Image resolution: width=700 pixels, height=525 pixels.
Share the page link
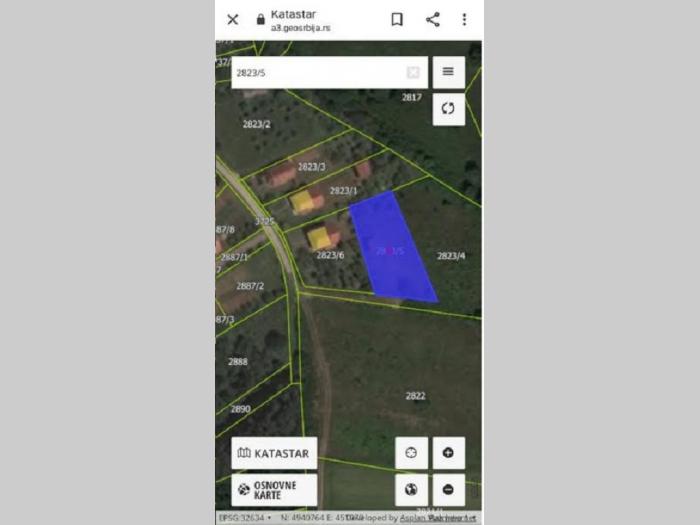pyautogui.click(x=432, y=19)
